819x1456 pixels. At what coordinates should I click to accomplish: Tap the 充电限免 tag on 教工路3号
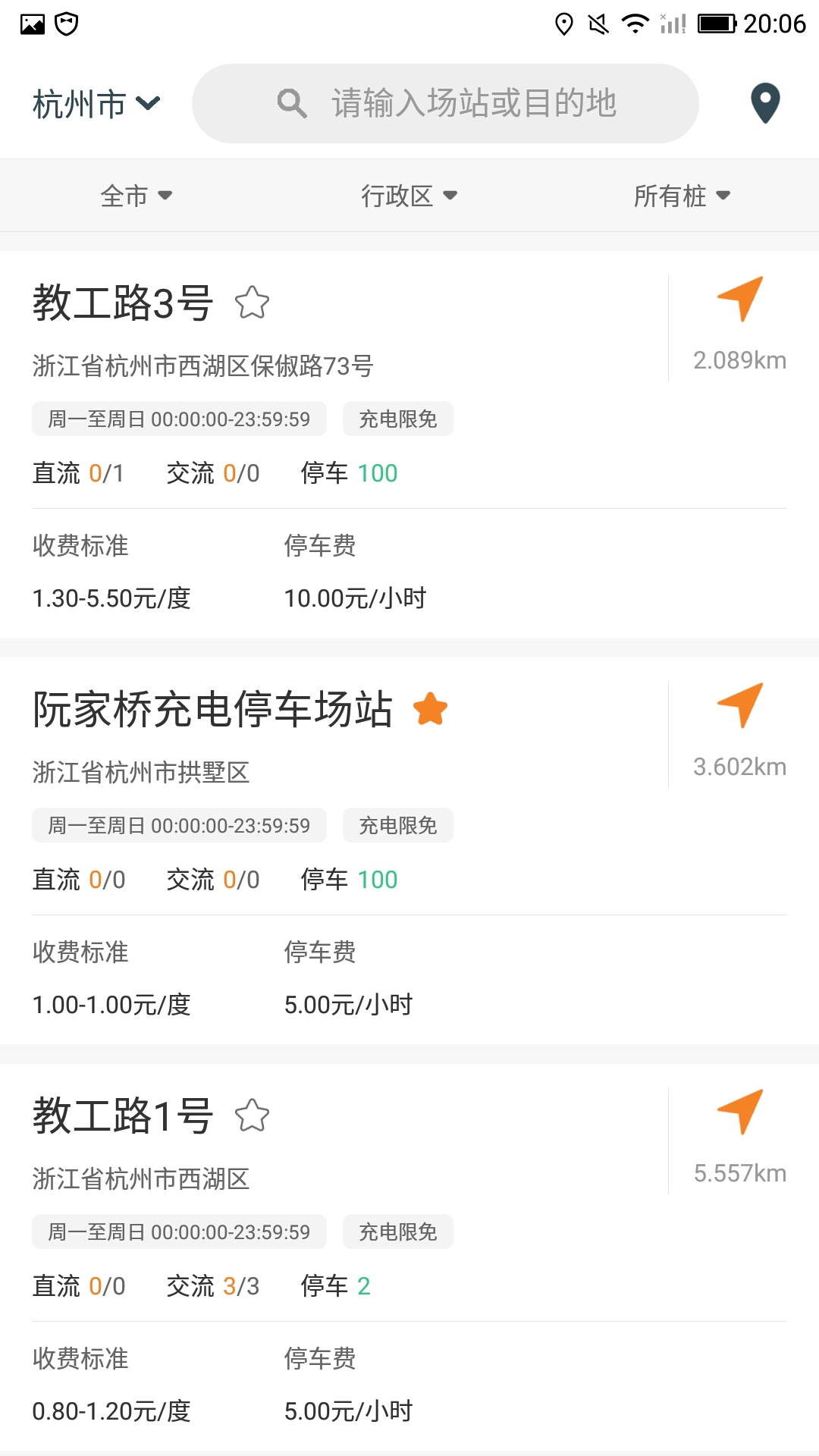[398, 419]
